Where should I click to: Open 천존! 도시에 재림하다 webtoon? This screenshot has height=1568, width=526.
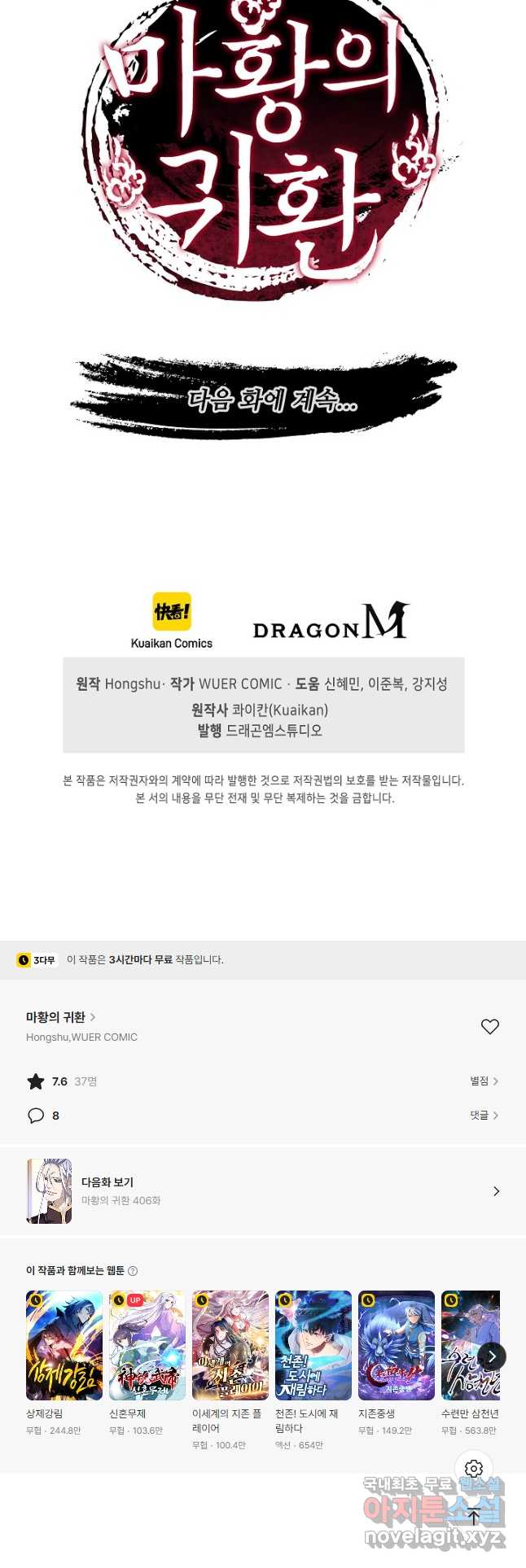coord(313,1345)
